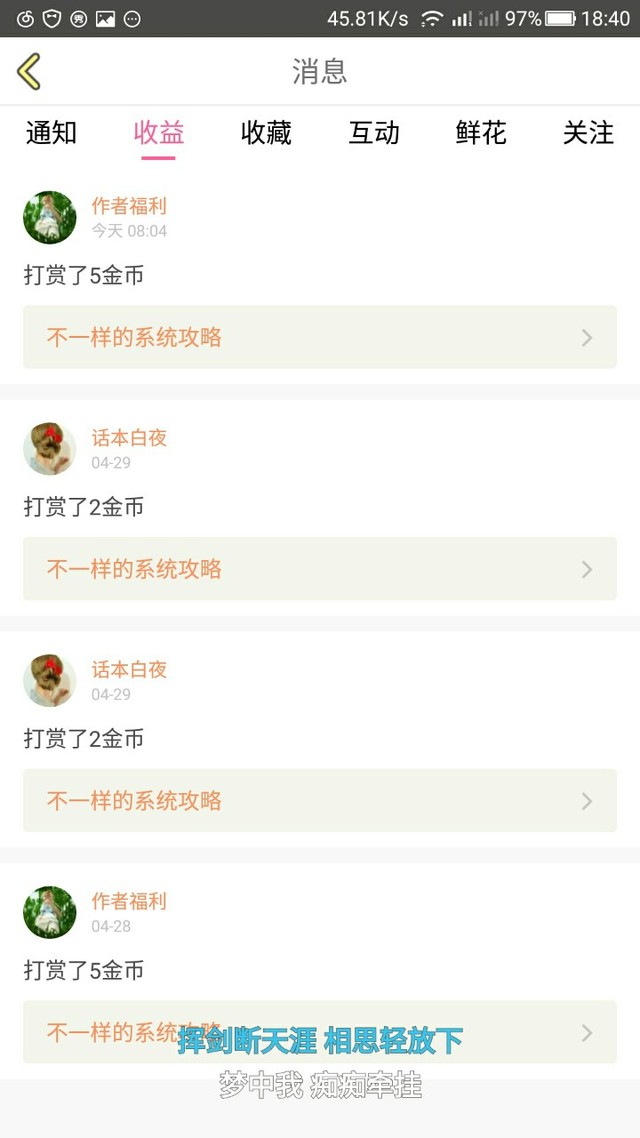Go back from the 消息 page

click(x=29, y=71)
